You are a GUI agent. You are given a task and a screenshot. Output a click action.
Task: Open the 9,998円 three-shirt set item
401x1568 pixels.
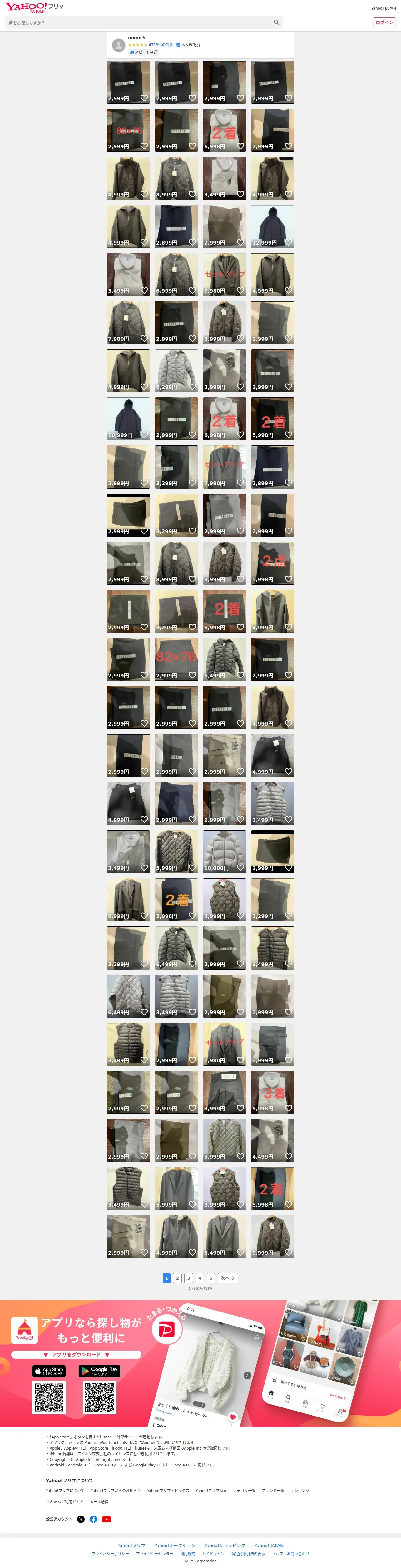coord(273,1092)
